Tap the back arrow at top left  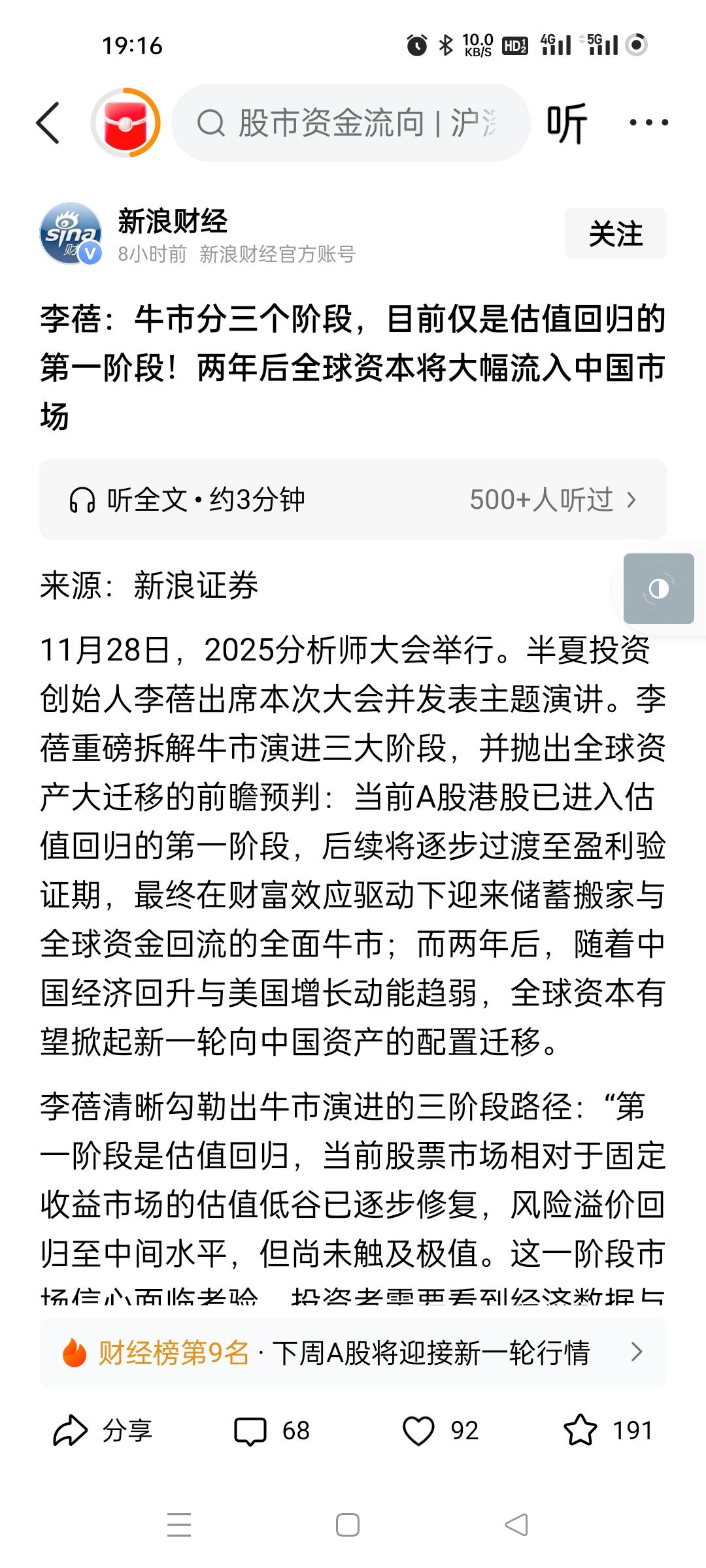50,123
